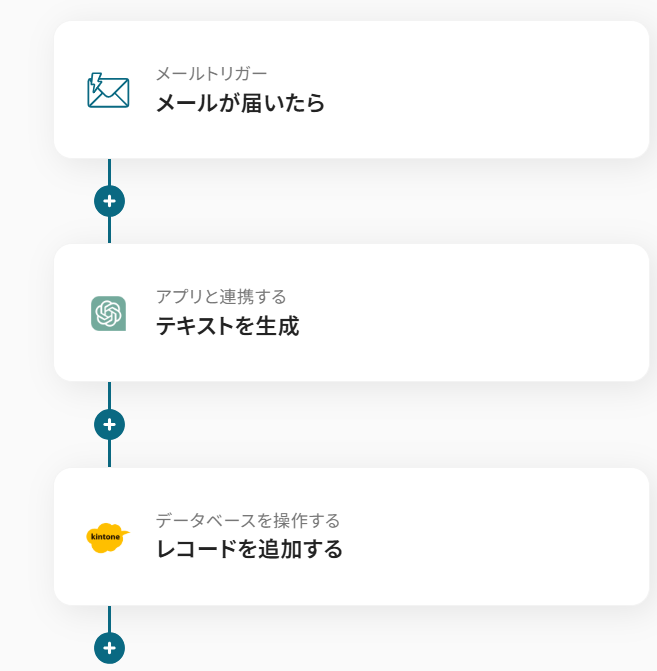Screen dimensions: 657x671
Task: Open the テキストを生成 step card
Action: coord(350,313)
